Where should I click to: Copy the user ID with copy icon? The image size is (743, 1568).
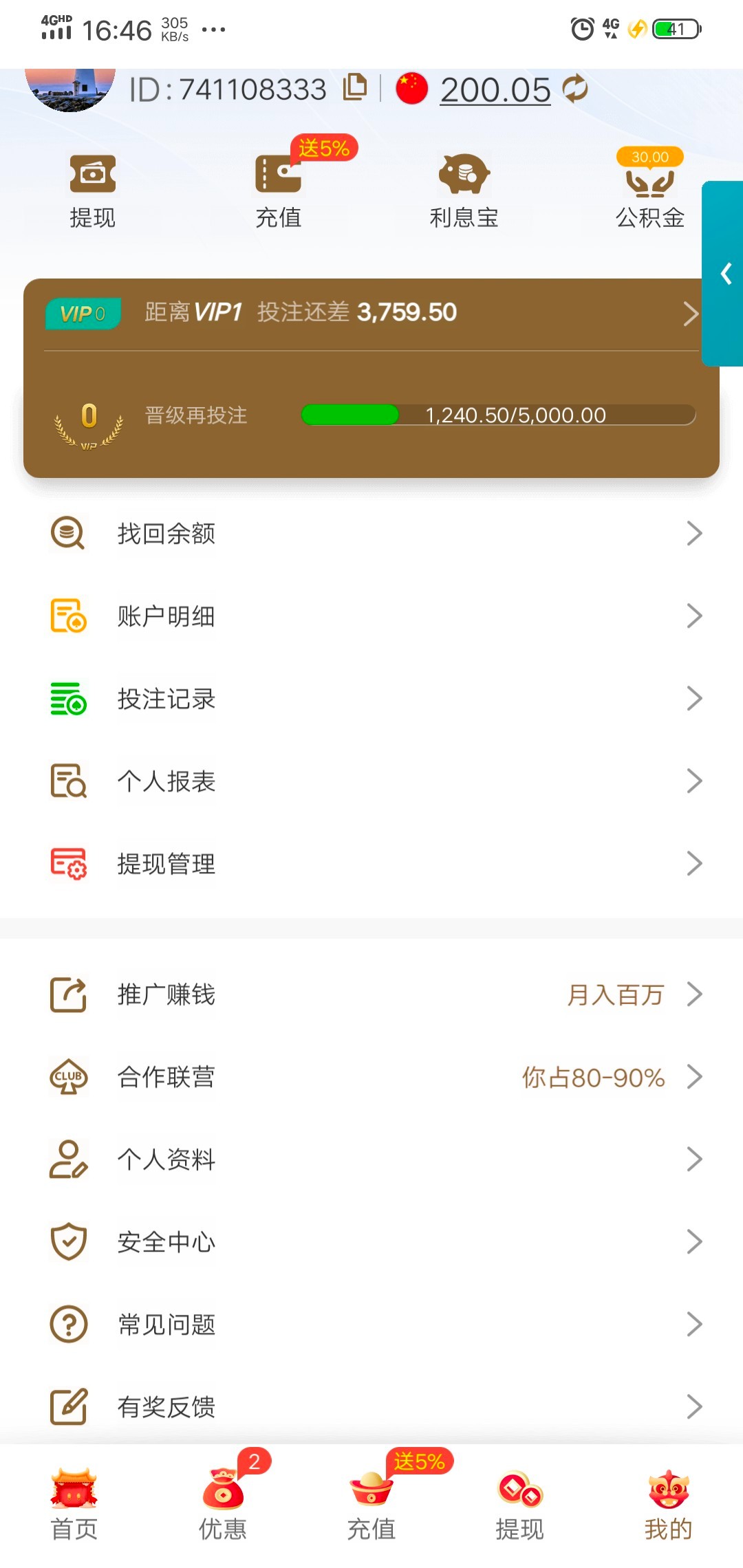point(356,88)
